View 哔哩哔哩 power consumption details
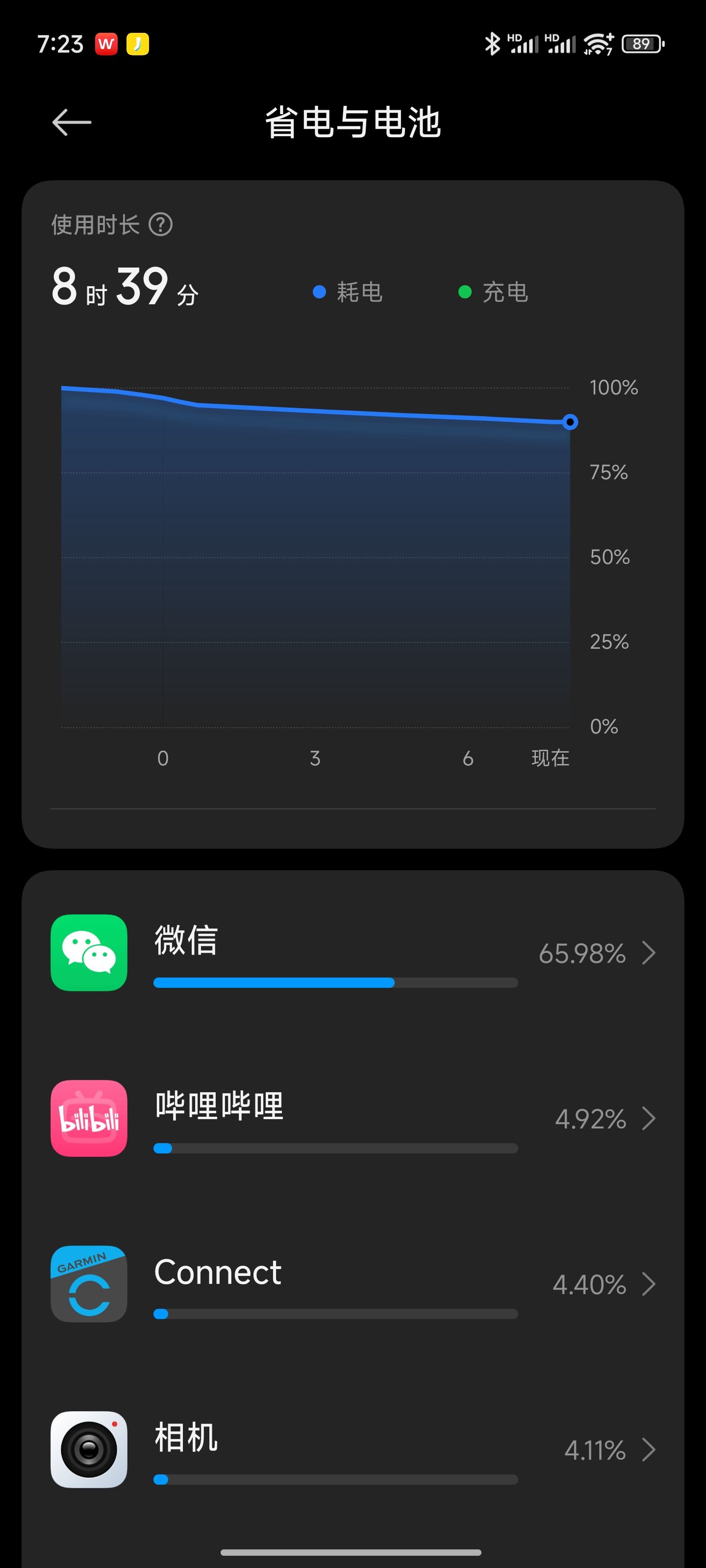 pyautogui.click(x=353, y=1118)
